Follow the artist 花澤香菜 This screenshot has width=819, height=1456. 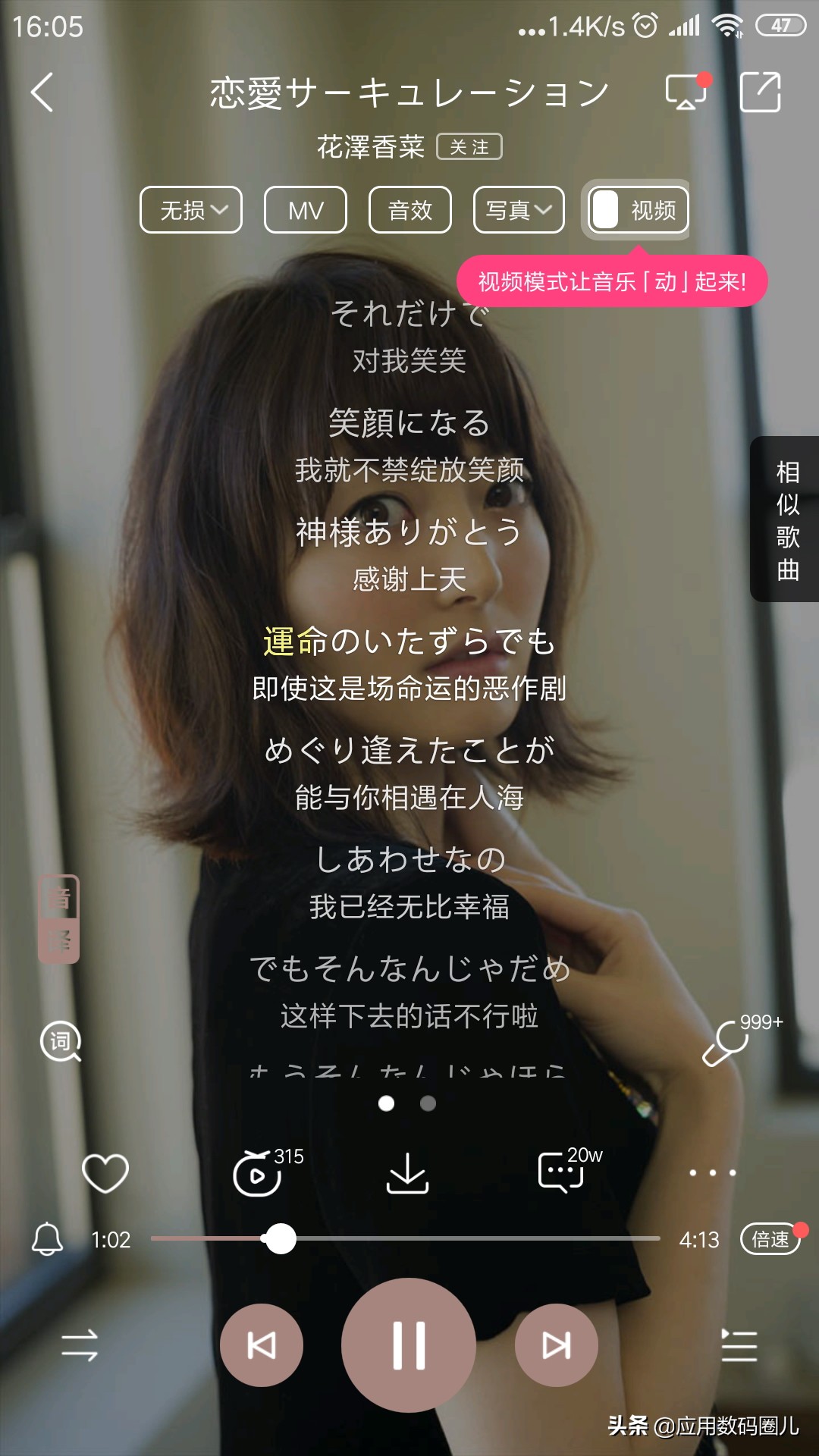point(469,147)
